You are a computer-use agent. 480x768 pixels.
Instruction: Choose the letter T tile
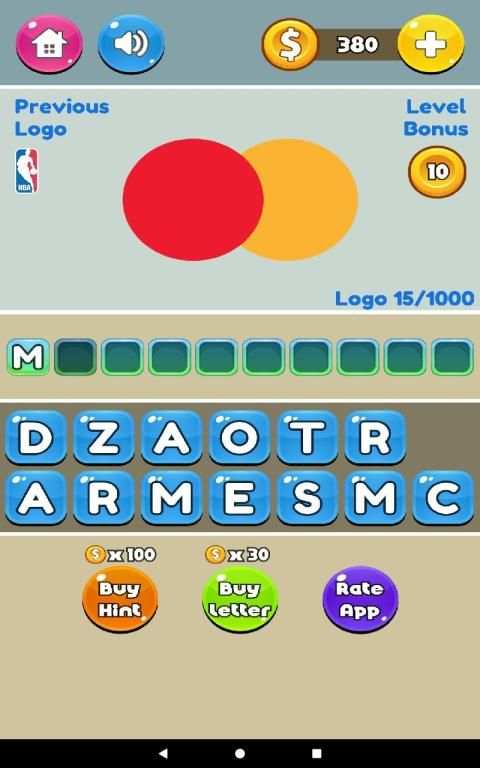307,437
